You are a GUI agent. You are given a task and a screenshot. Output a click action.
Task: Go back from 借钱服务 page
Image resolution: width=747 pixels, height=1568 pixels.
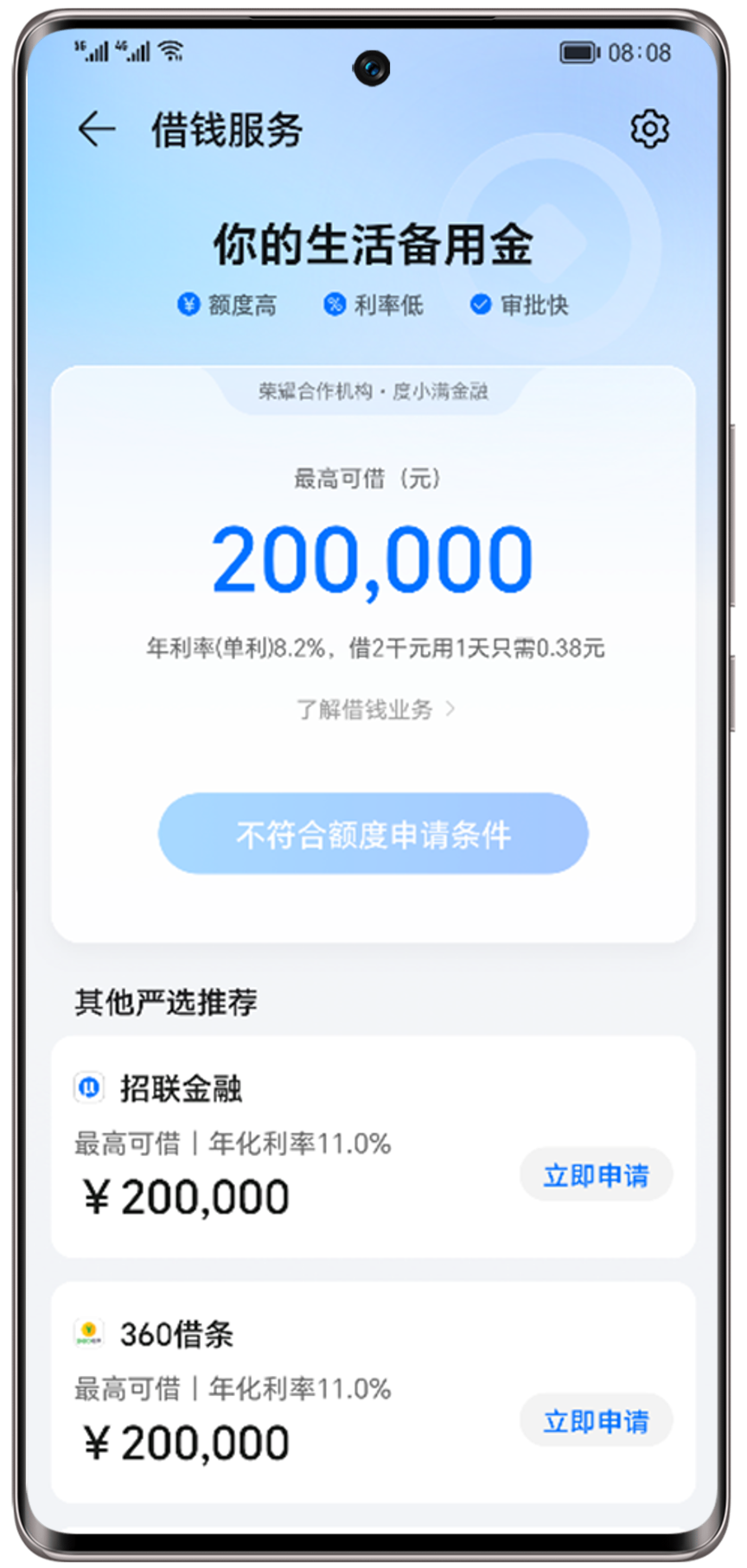(x=97, y=130)
